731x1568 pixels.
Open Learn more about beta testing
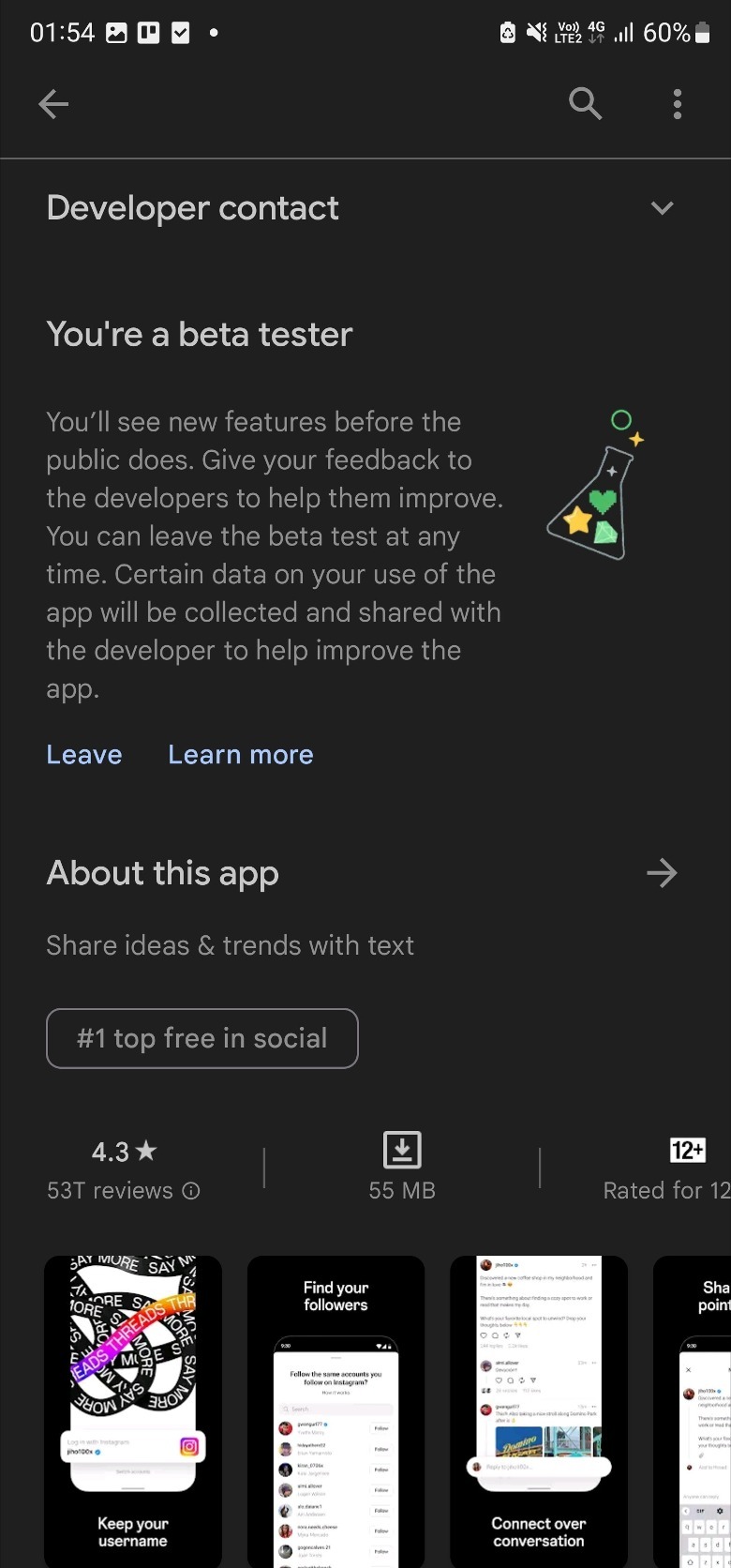[240, 754]
